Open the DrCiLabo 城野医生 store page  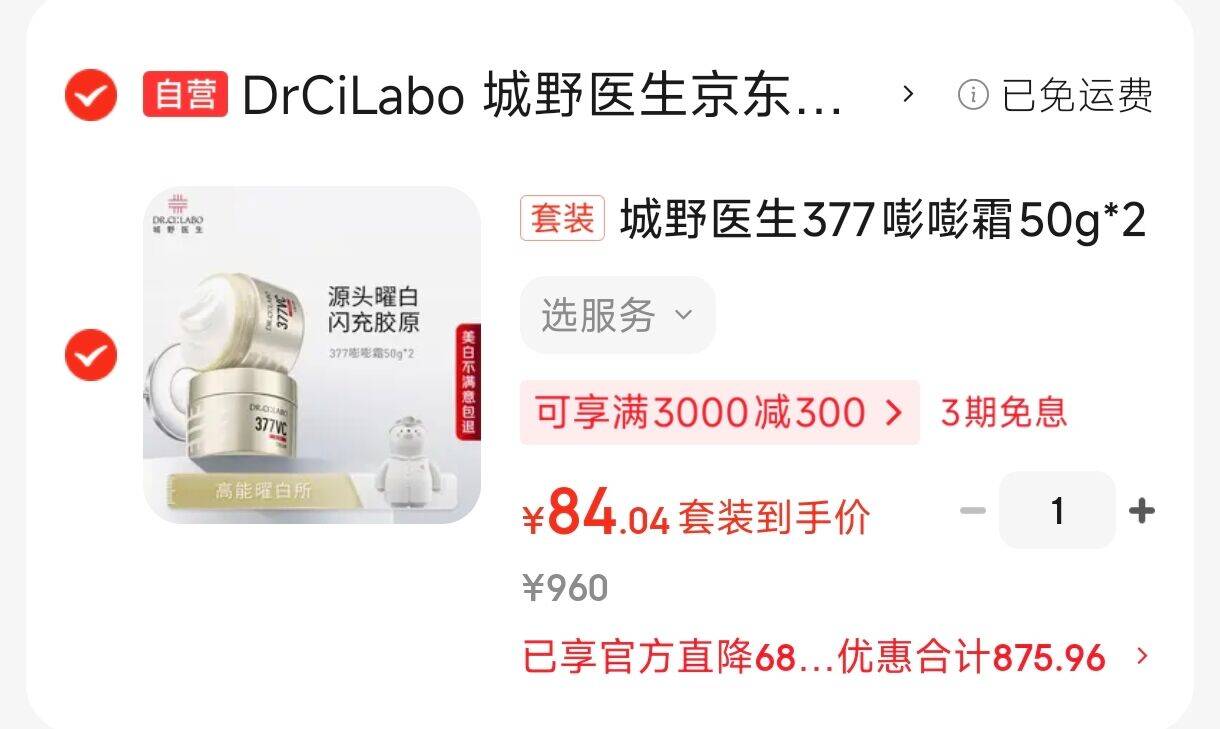[x=540, y=95]
